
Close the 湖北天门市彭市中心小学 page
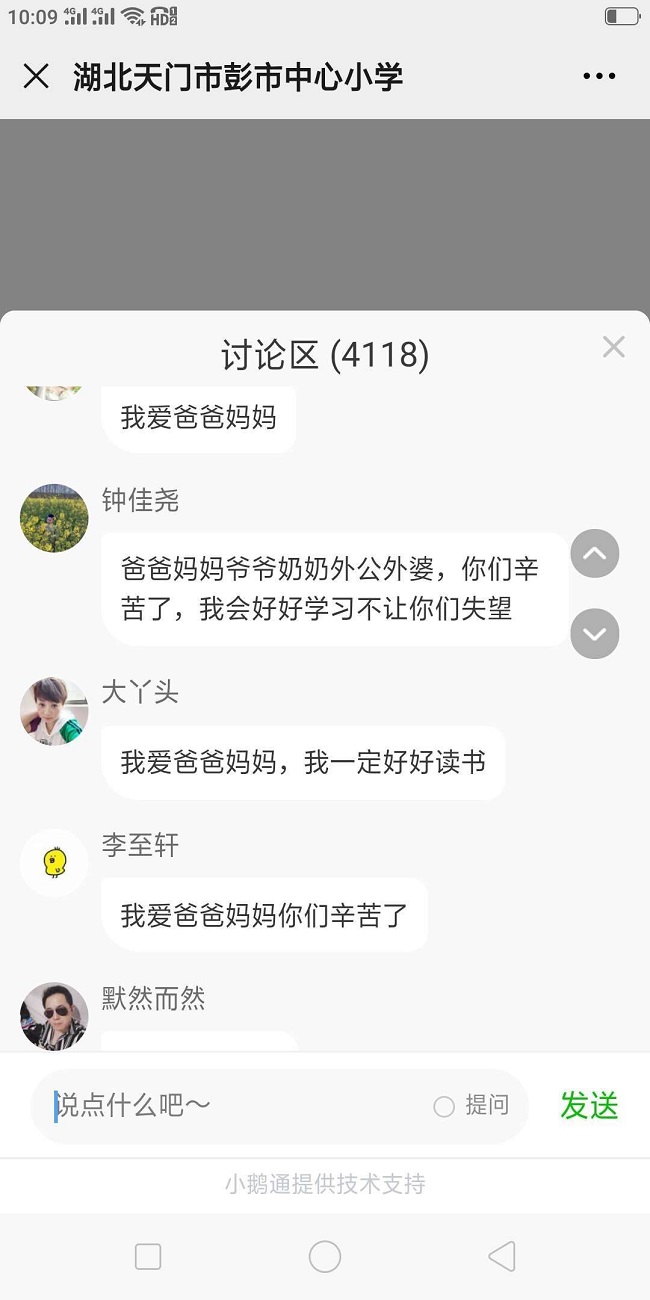[x=36, y=76]
